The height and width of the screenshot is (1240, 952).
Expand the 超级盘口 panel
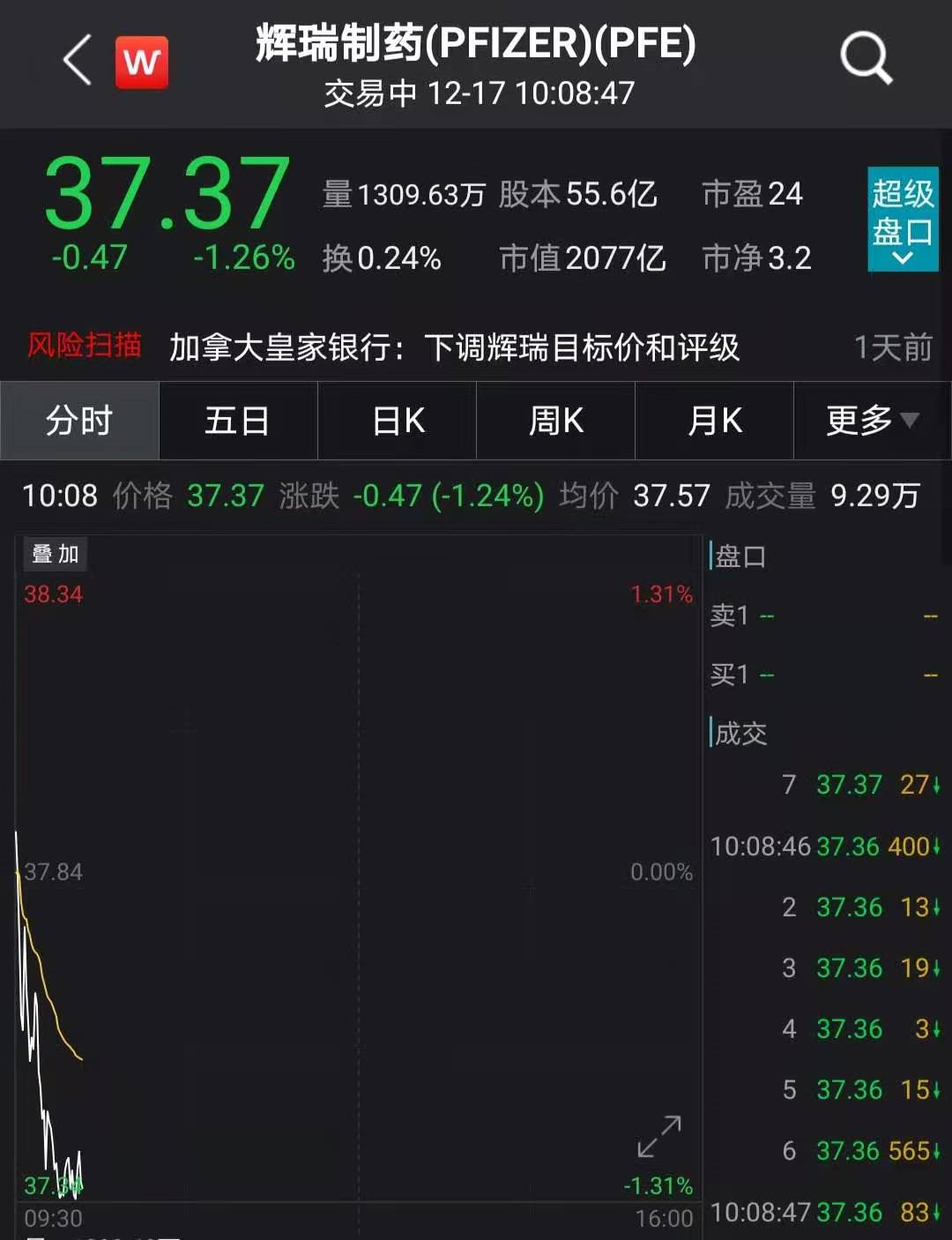tap(902, 219)
